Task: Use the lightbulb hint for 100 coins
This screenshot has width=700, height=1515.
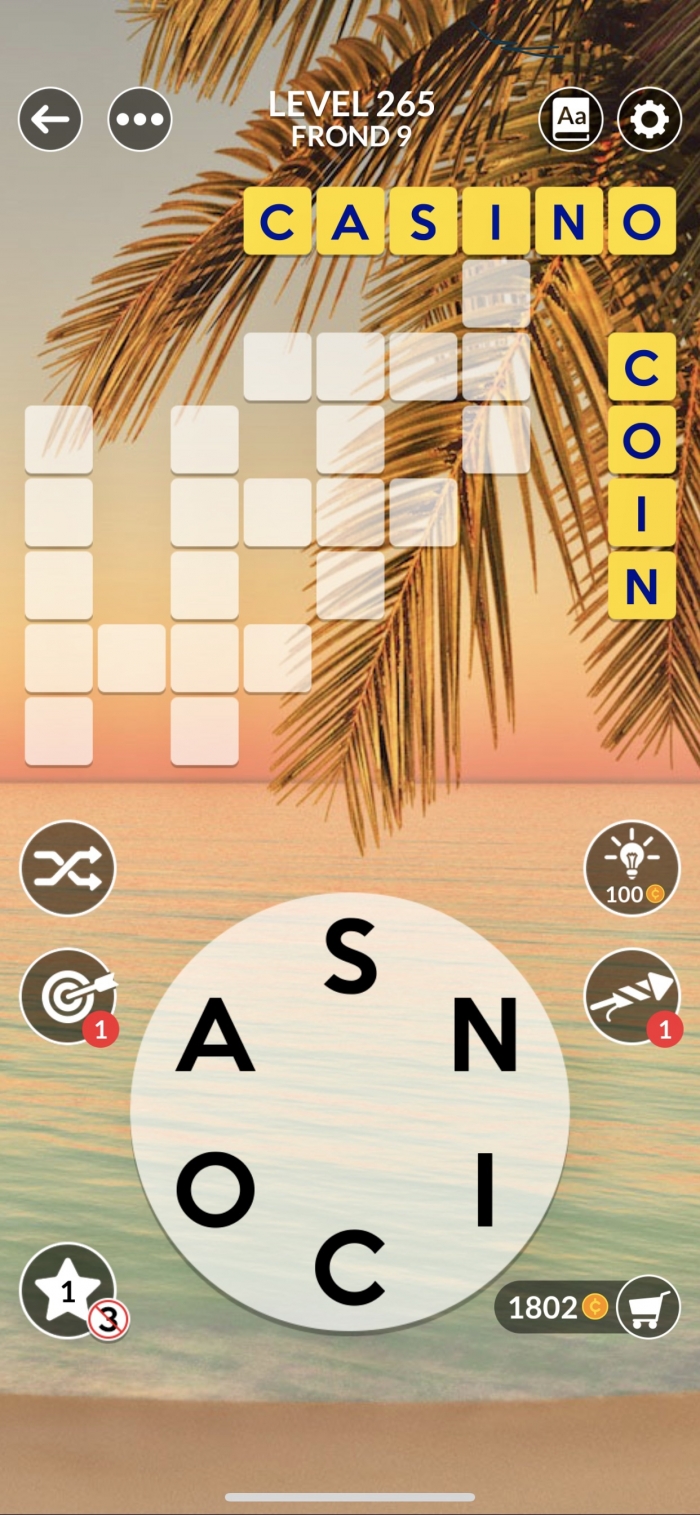Action: 632,868
